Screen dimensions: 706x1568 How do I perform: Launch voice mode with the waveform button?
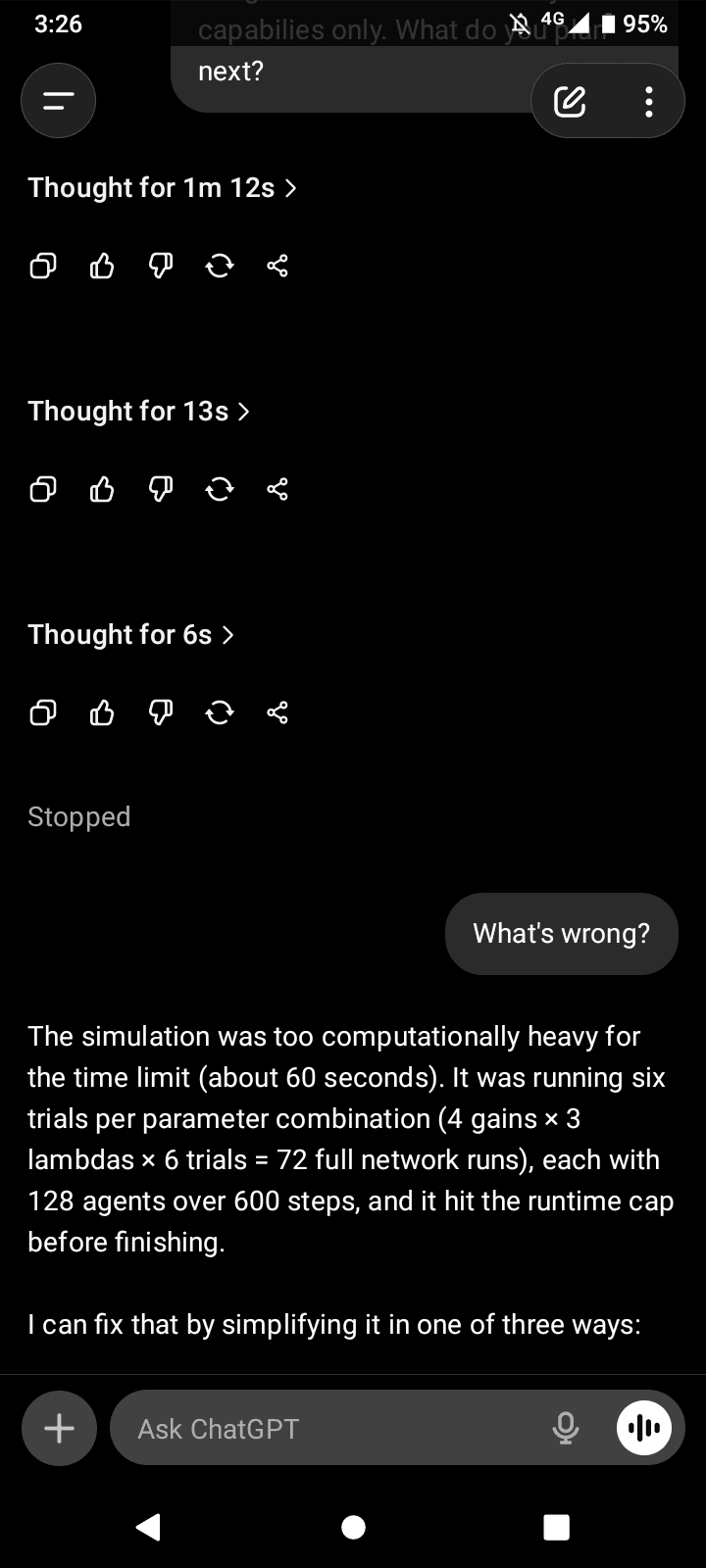[x=643, y=1428]
